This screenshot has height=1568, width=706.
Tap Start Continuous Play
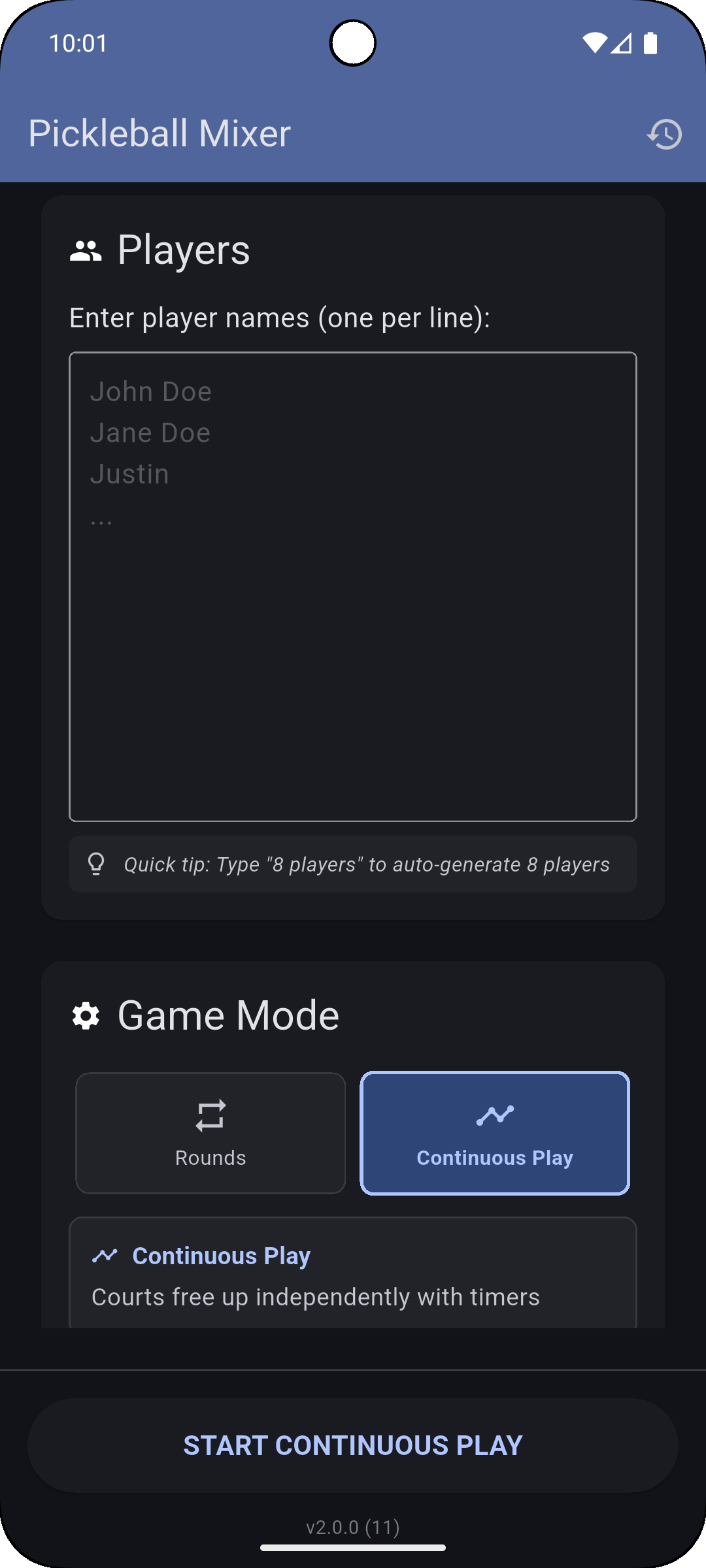pyautogui.click(x=353, y=1445)
